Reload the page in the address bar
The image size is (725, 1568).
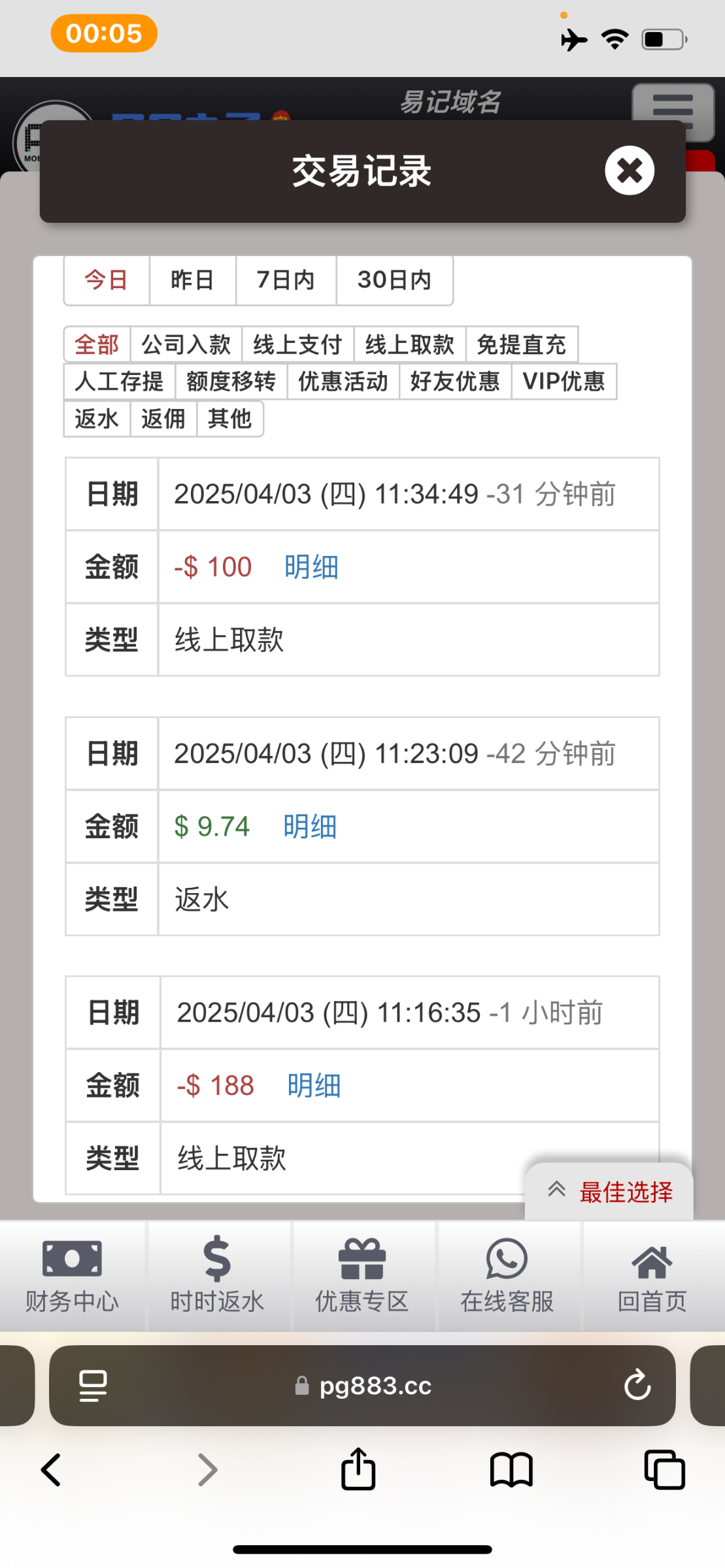coord(637,1385)
